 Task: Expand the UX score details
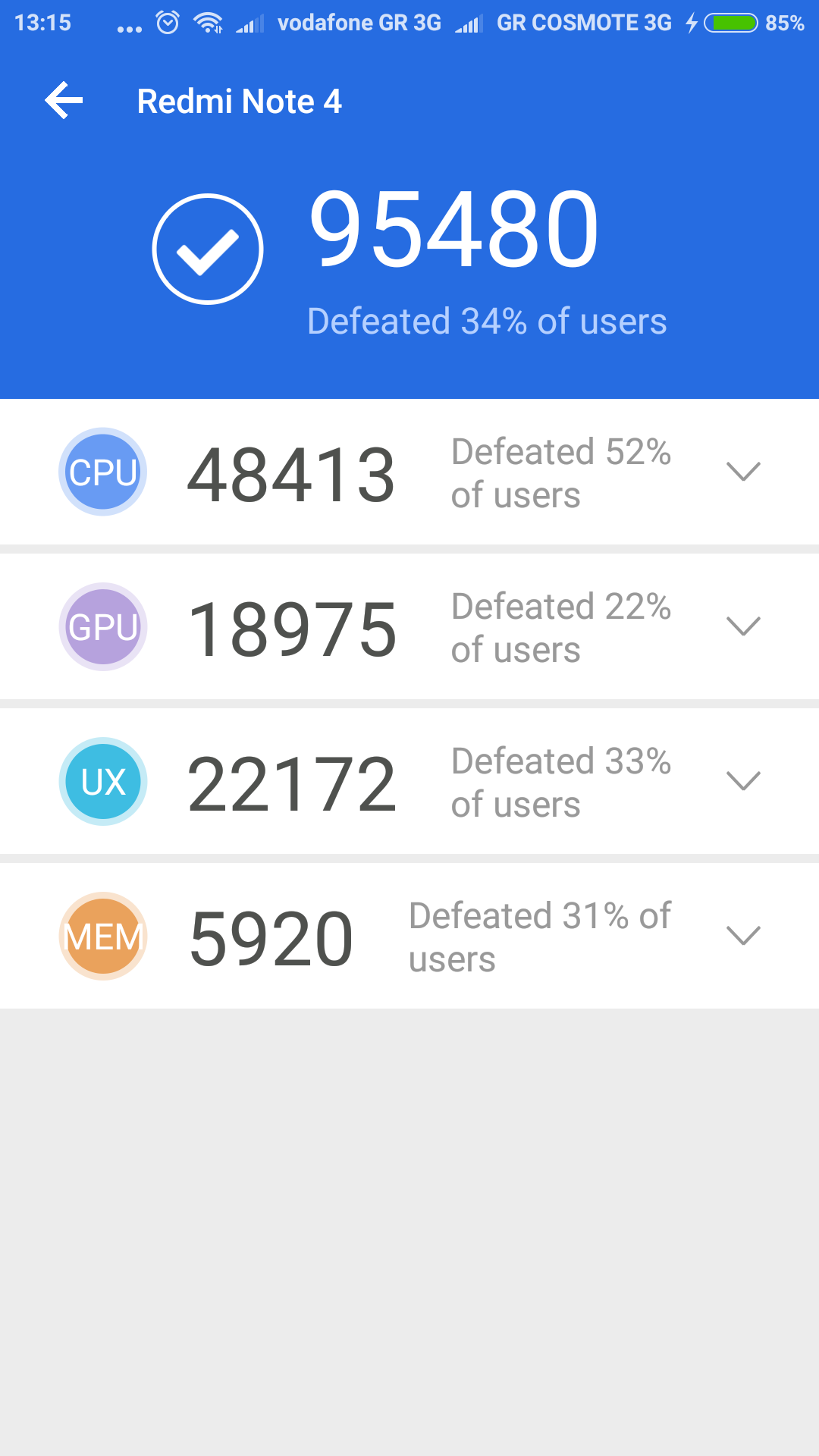[742, 781]
